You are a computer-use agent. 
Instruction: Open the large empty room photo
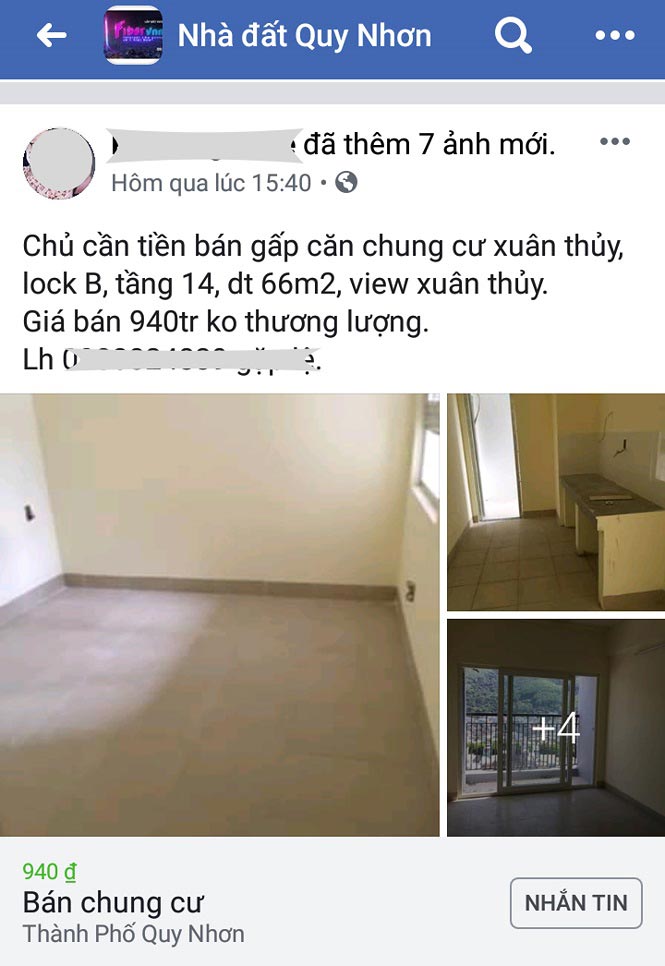click(x=219, y=614)
